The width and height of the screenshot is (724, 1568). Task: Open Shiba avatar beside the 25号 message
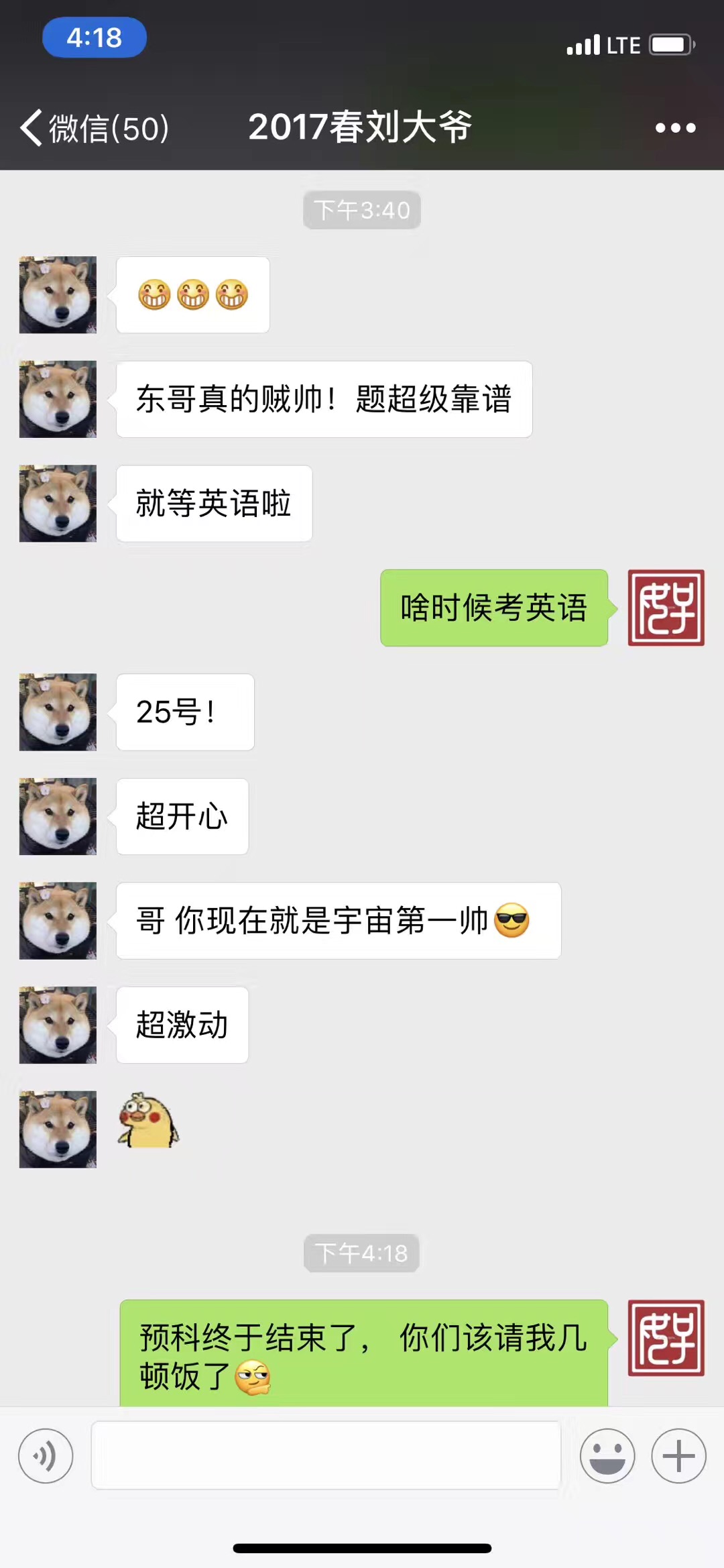pyautogui.click(x=58, y=712)
